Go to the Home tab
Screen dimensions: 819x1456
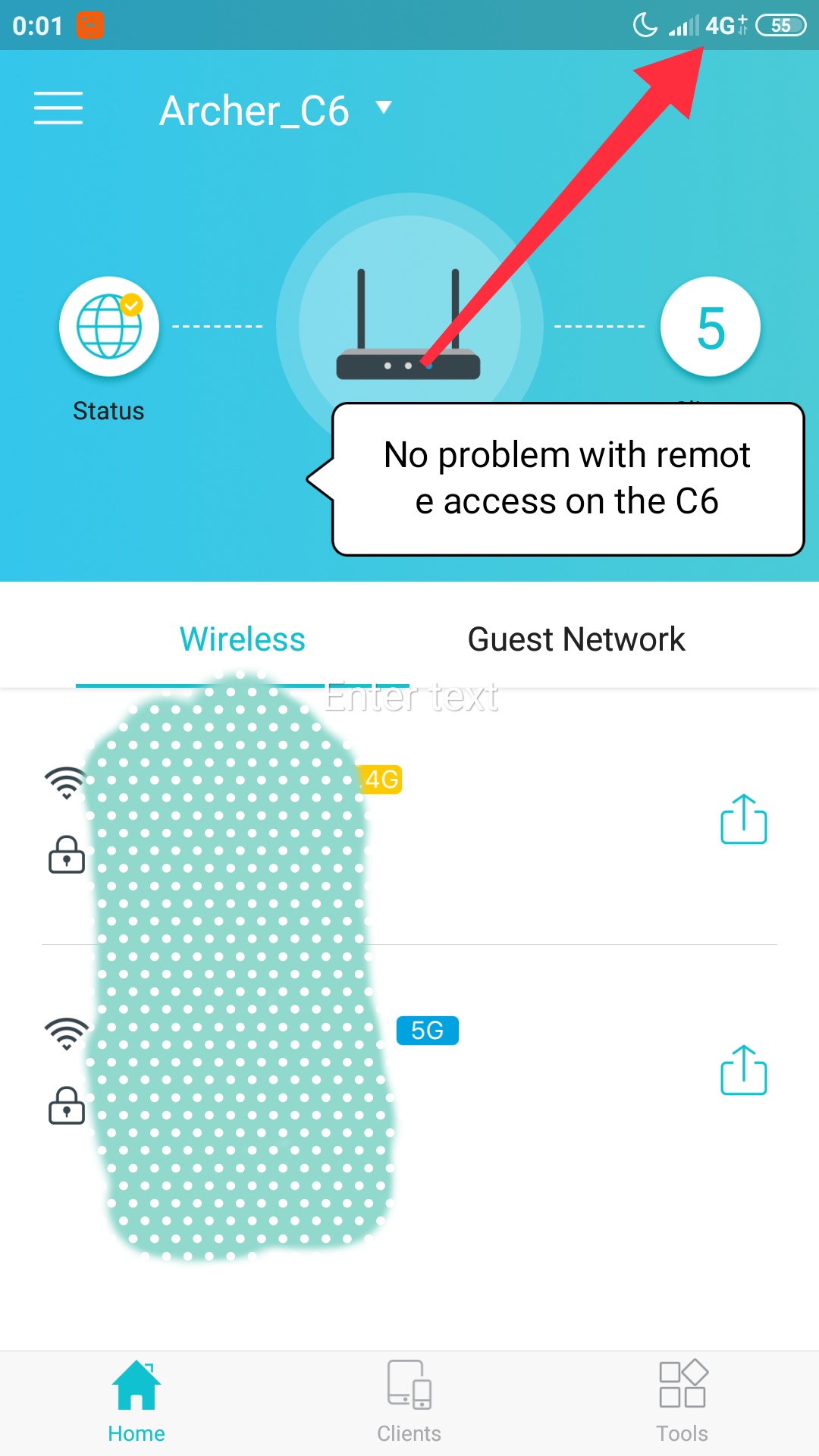(136, 1401)
